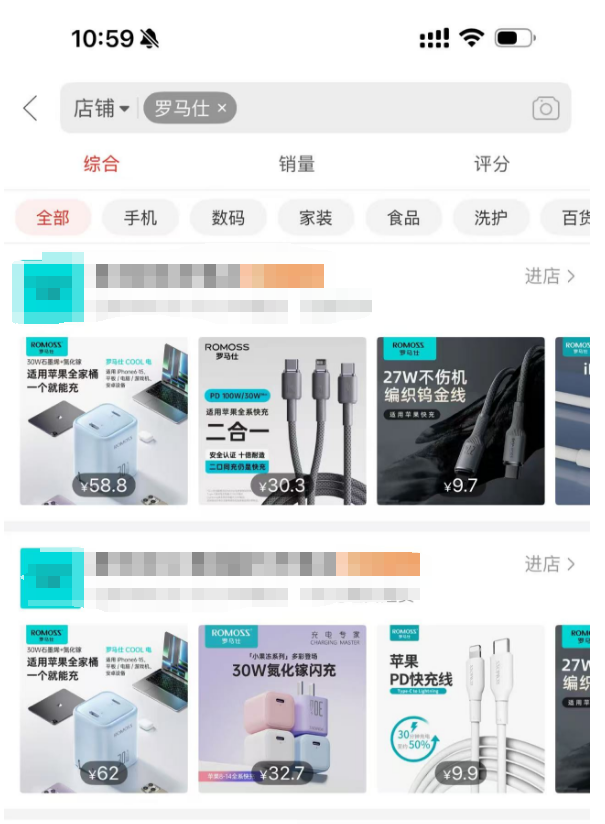Select the 综合 sorting tab

tap(101, 164)
